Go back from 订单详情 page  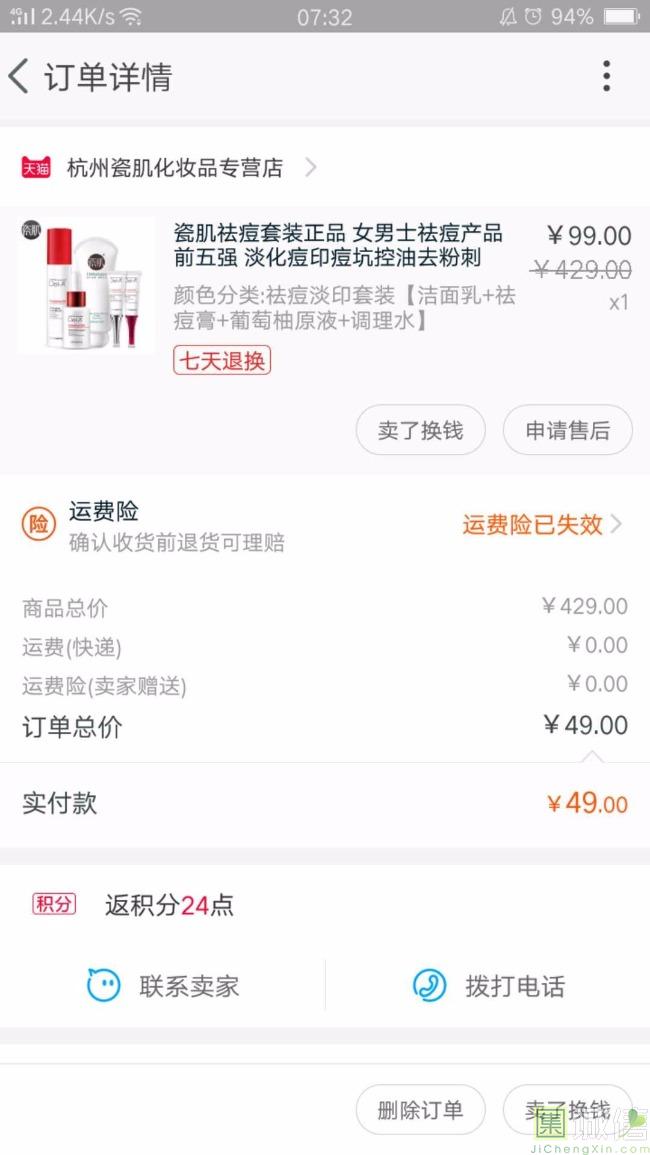20,77
